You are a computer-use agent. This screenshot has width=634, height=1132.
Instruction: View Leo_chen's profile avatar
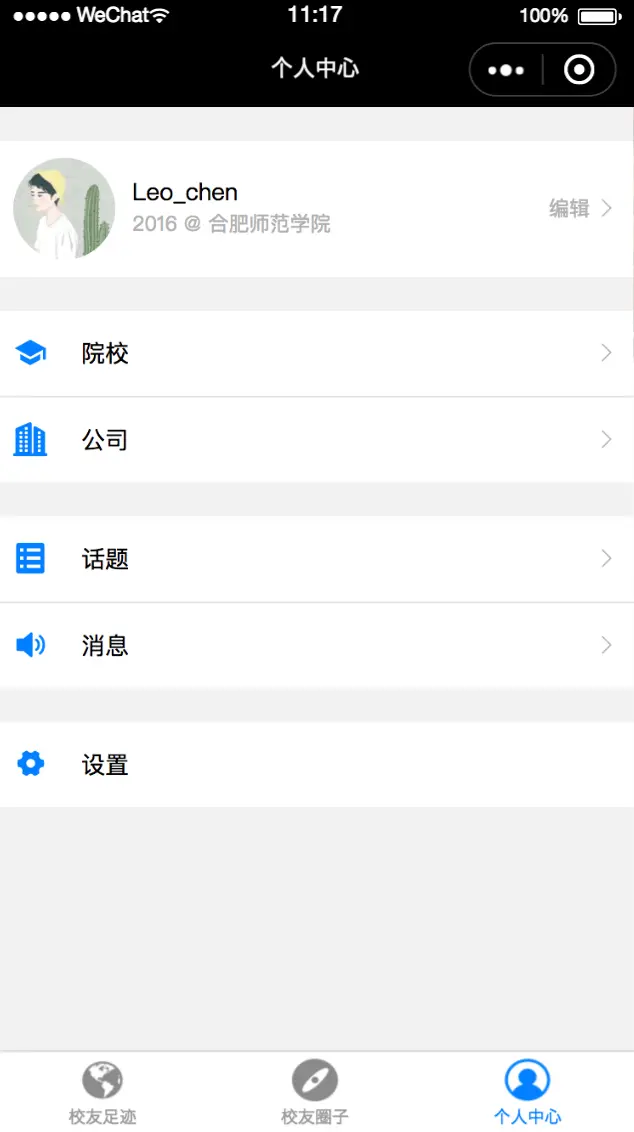tap(64, 208)
